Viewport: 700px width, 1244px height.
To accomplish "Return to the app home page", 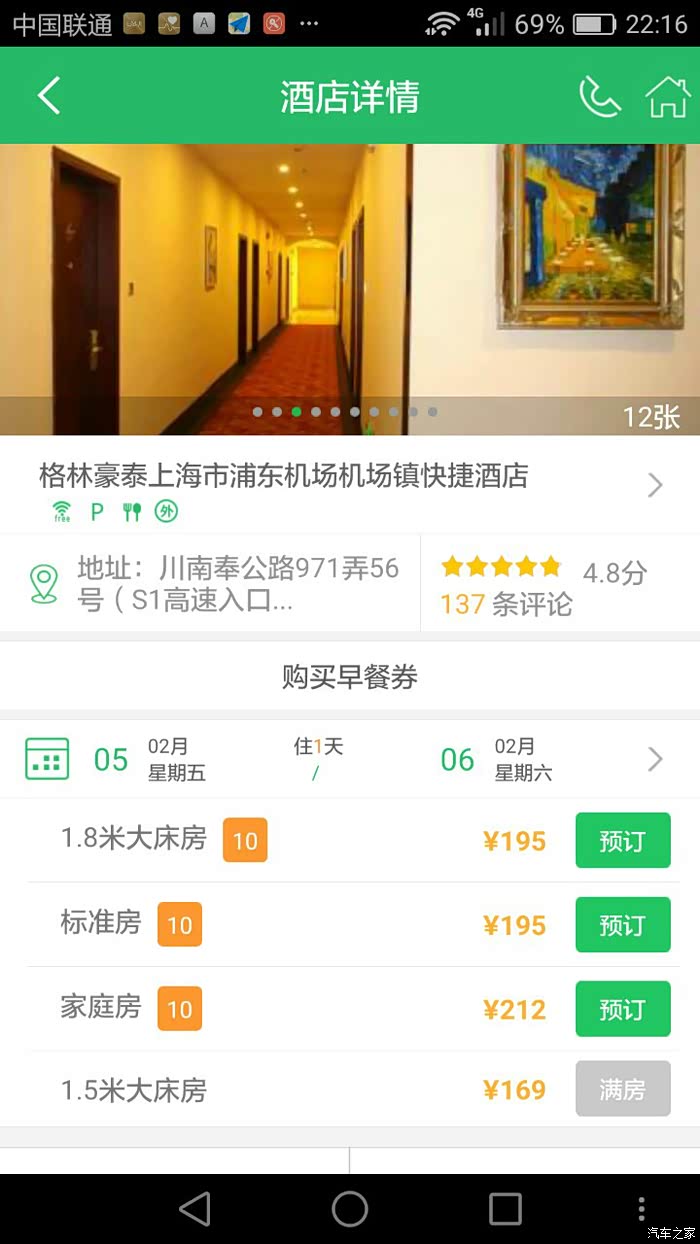I will pos(667,96).
